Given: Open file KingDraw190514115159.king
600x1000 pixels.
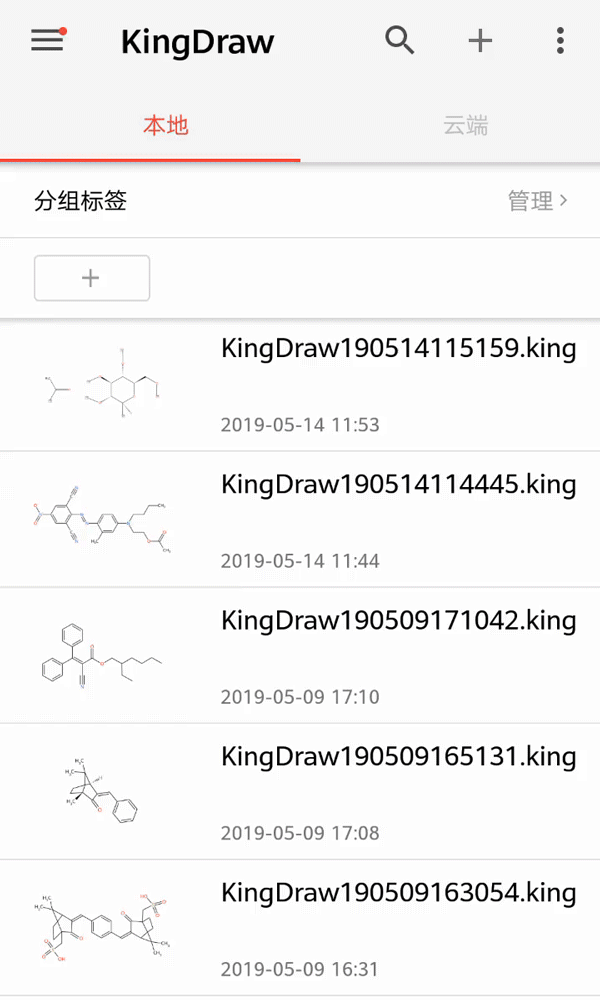Looking at the screenshot, I should [x=300, y=385].
